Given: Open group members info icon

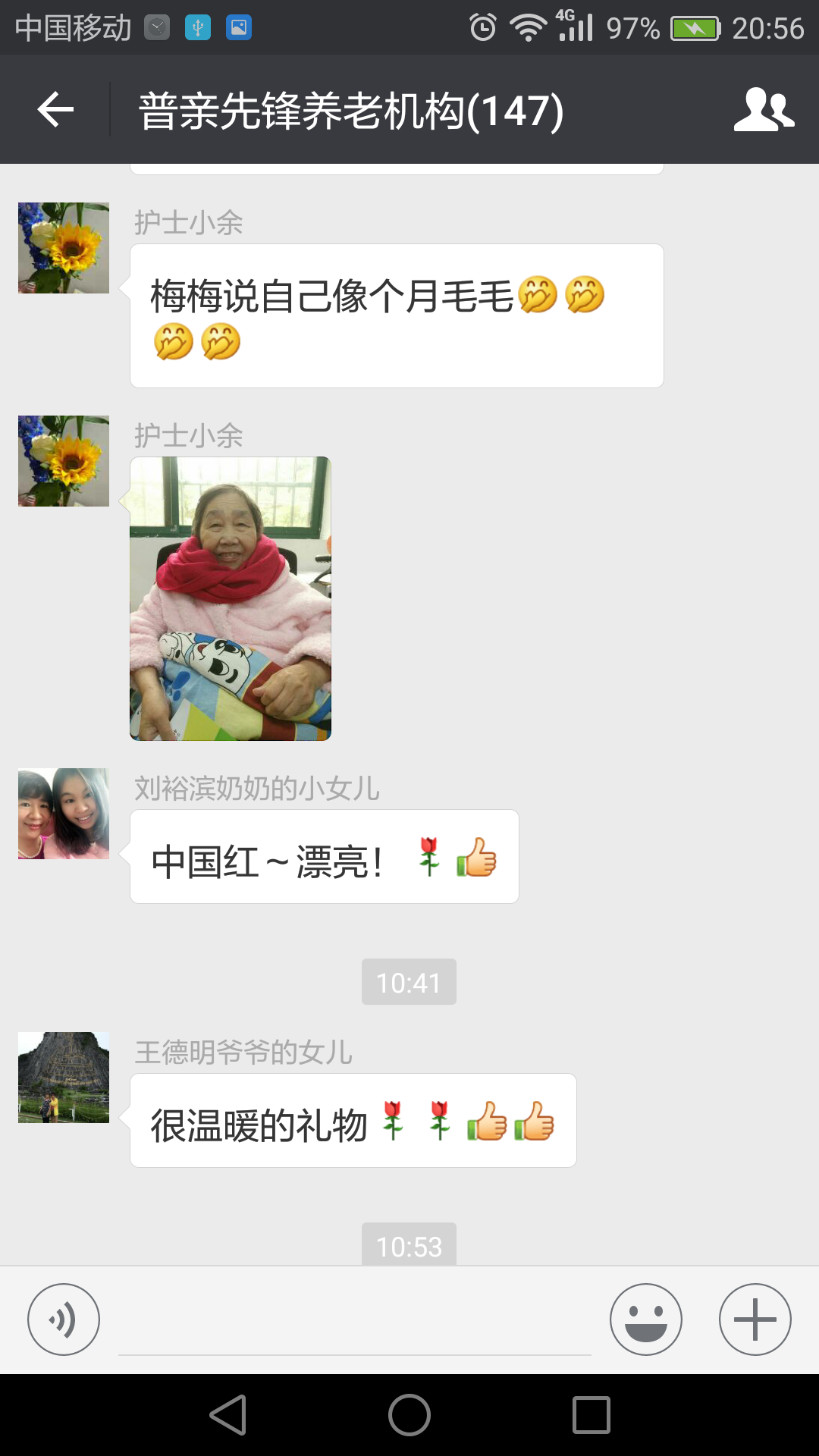Looking at the screenshot, I should coord(763,110).
